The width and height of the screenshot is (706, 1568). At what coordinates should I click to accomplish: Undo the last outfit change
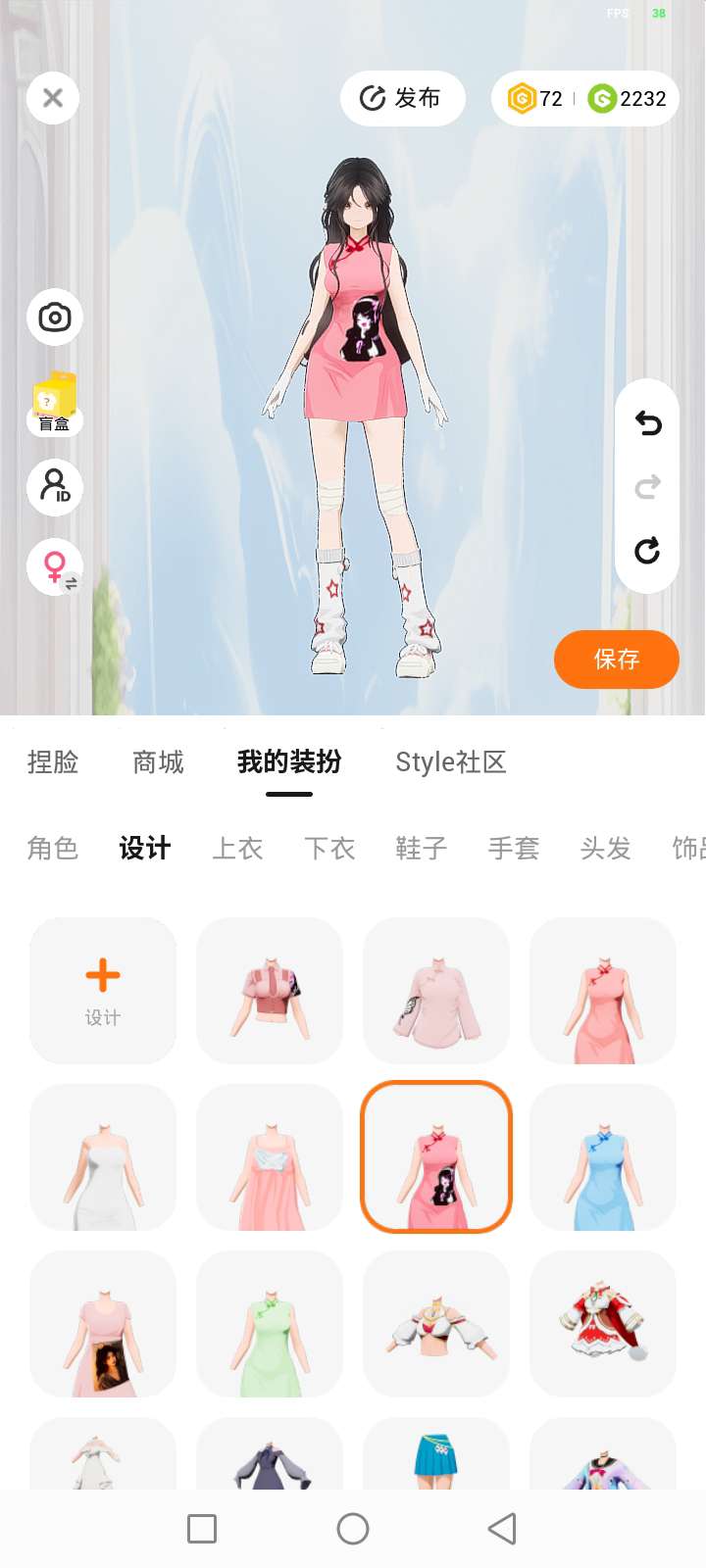click(x=647, y=423)
